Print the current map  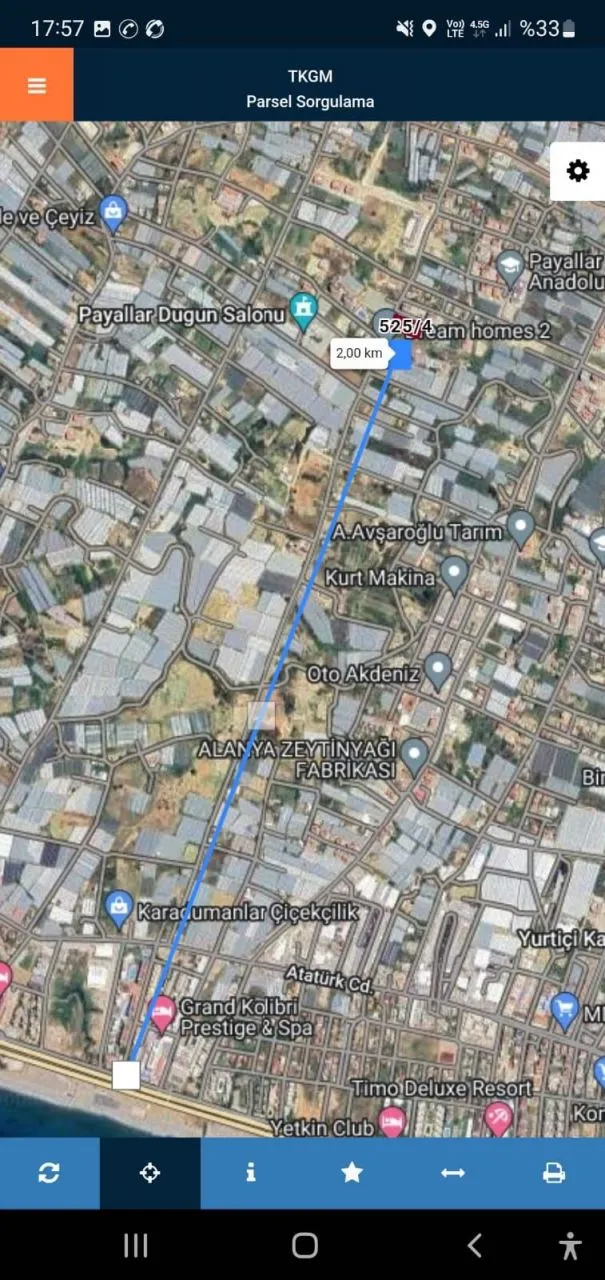coord(554,1173)
